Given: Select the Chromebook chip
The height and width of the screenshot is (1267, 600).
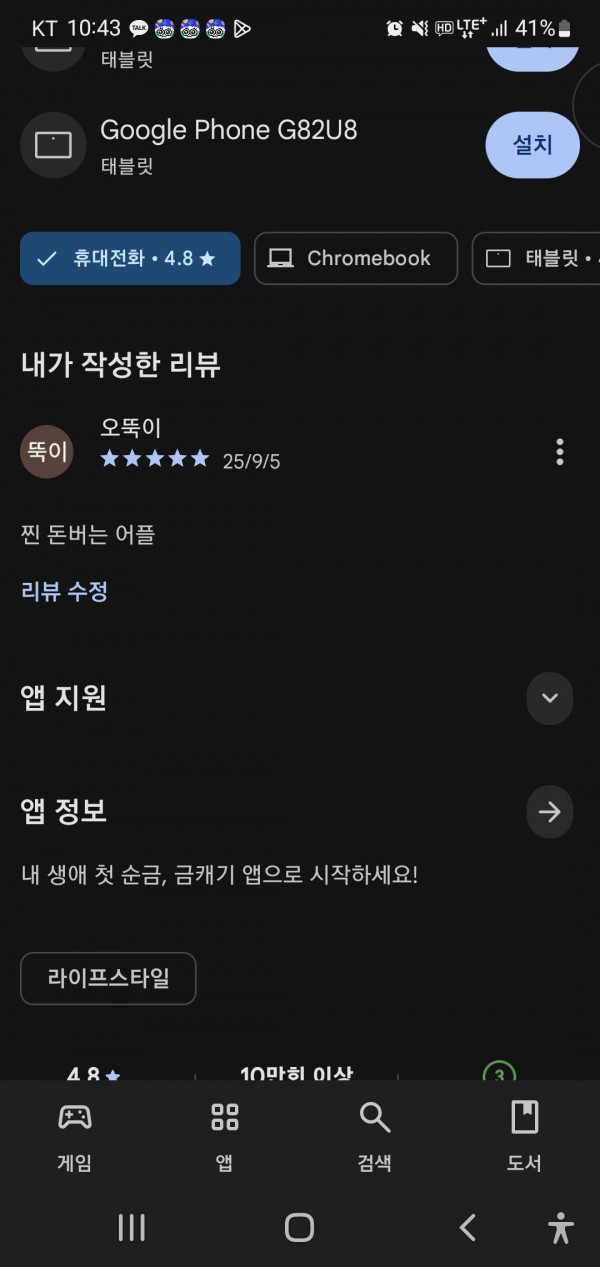Looking at the screenshot, I should coord(356,258).
